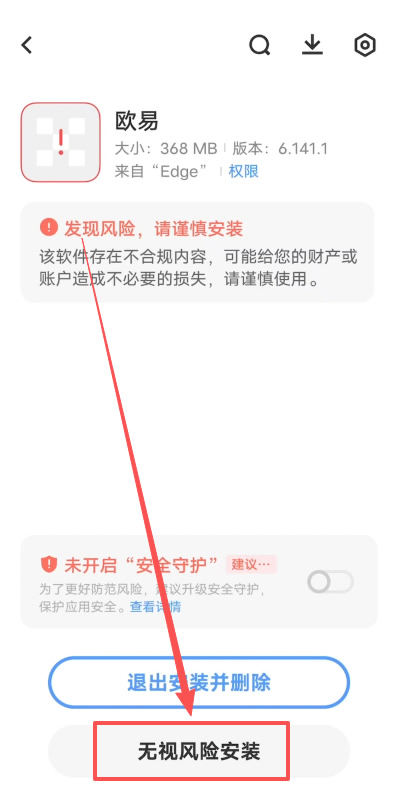Viewport: 400px width, 804px height.
Task: Open the 查看详情 link
Action: (155, 607)
